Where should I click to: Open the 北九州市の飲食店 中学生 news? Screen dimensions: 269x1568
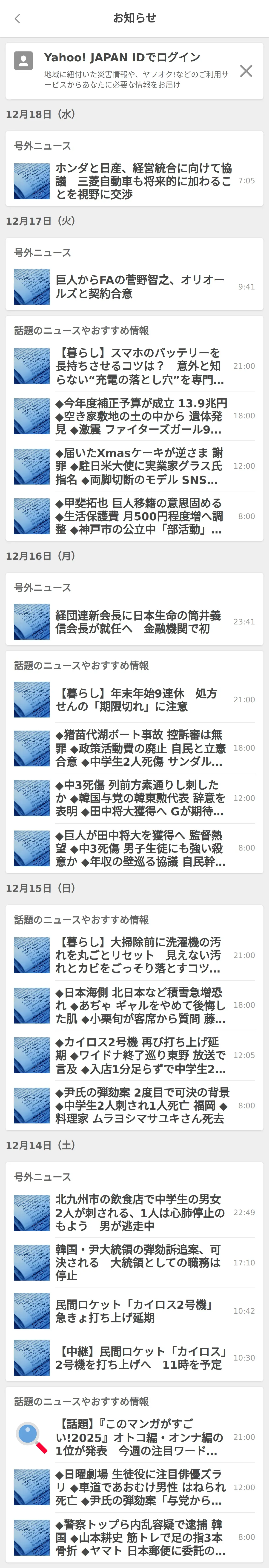140,1213
